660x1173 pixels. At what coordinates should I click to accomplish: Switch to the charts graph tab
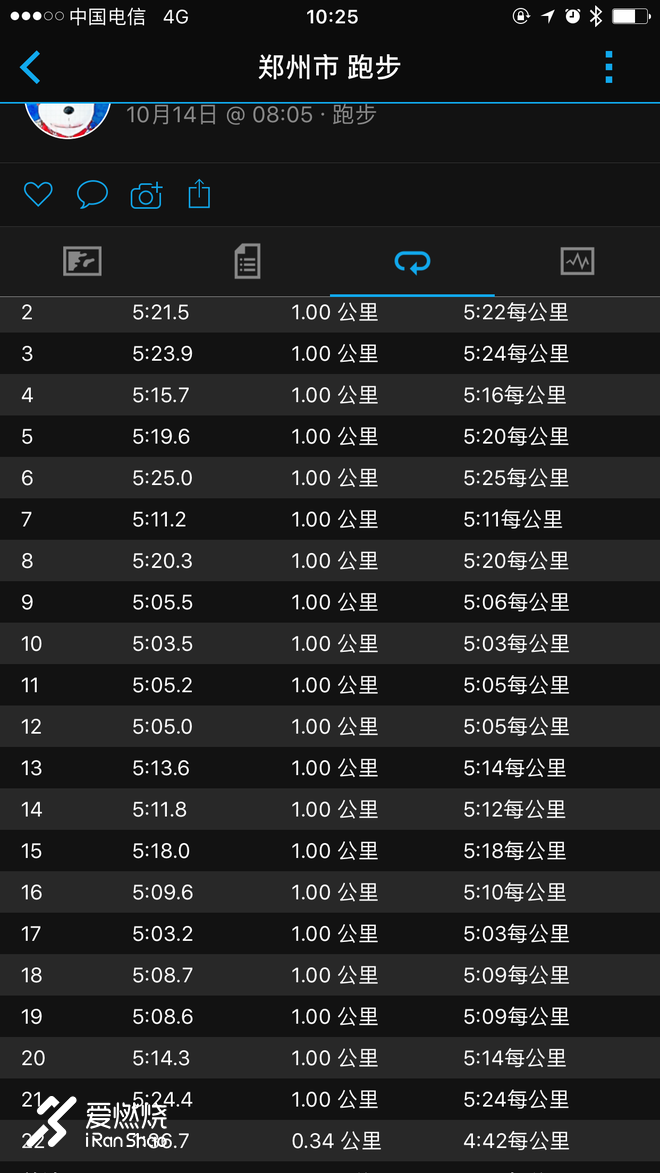[577, 262]
